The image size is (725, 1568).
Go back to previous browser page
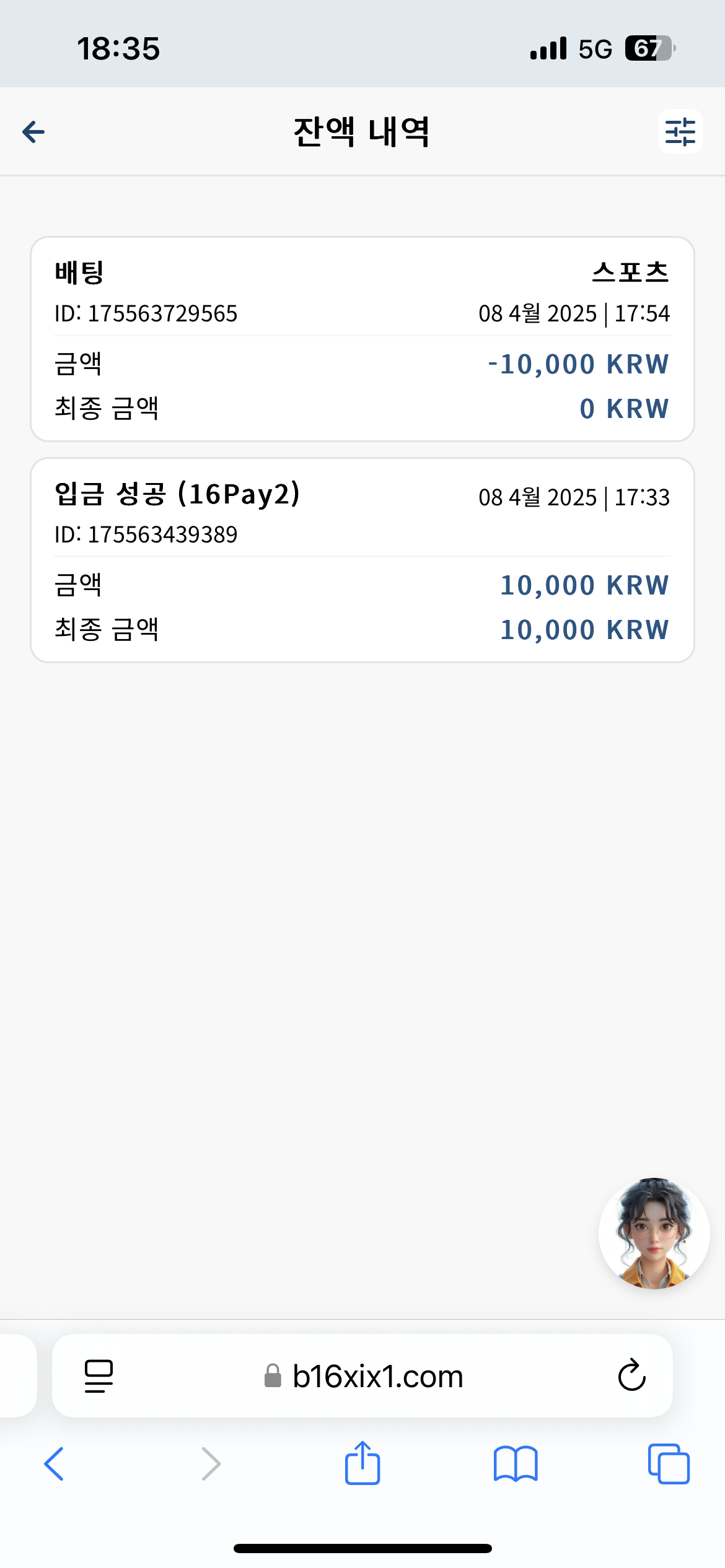click(55, 1464)
